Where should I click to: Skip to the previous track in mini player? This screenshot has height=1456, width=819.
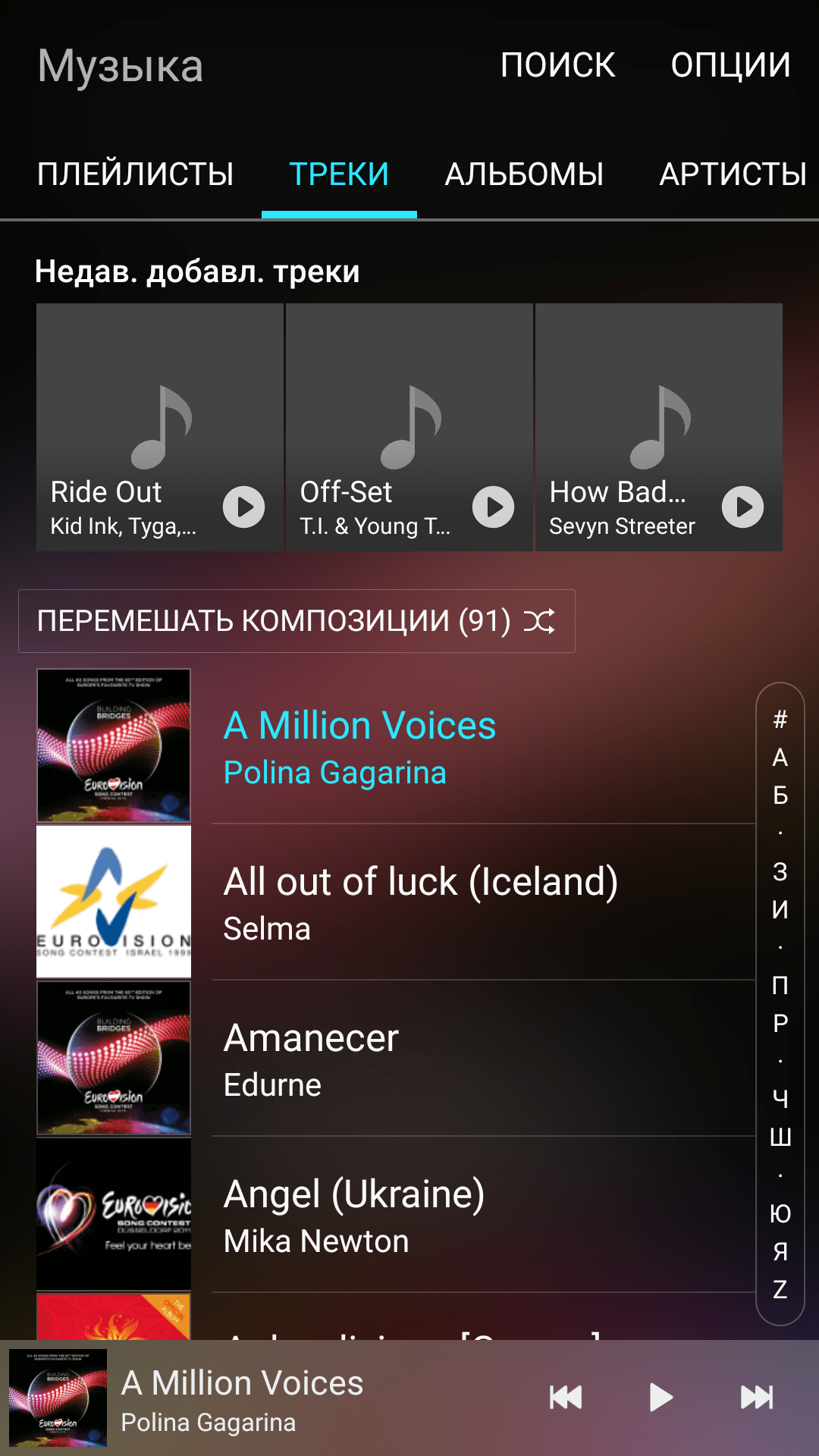click(x=566, y=1397)
